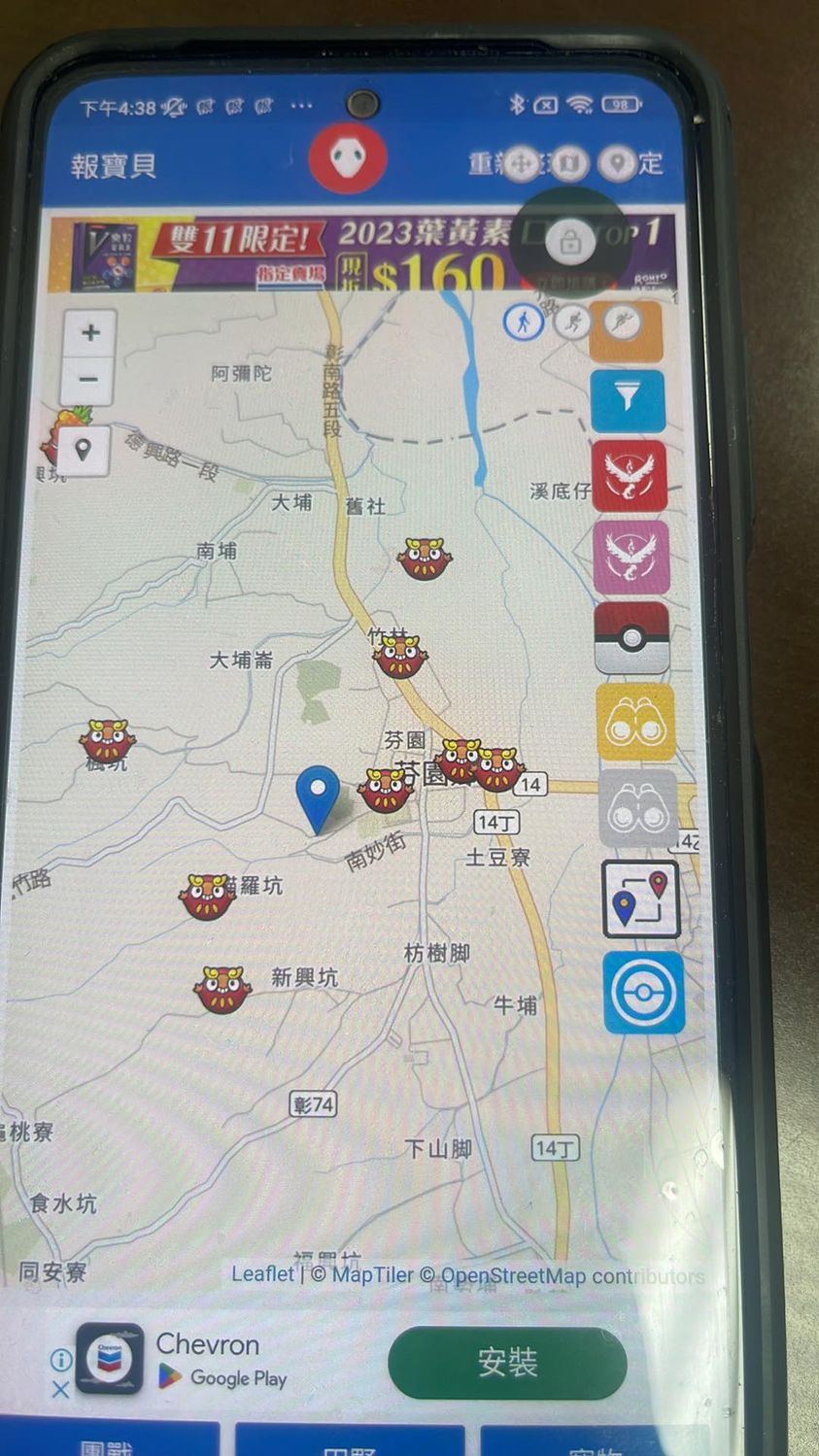Tap the red mask logo in header
Screen dimensions: 819x1456
(x=348, y=158)
